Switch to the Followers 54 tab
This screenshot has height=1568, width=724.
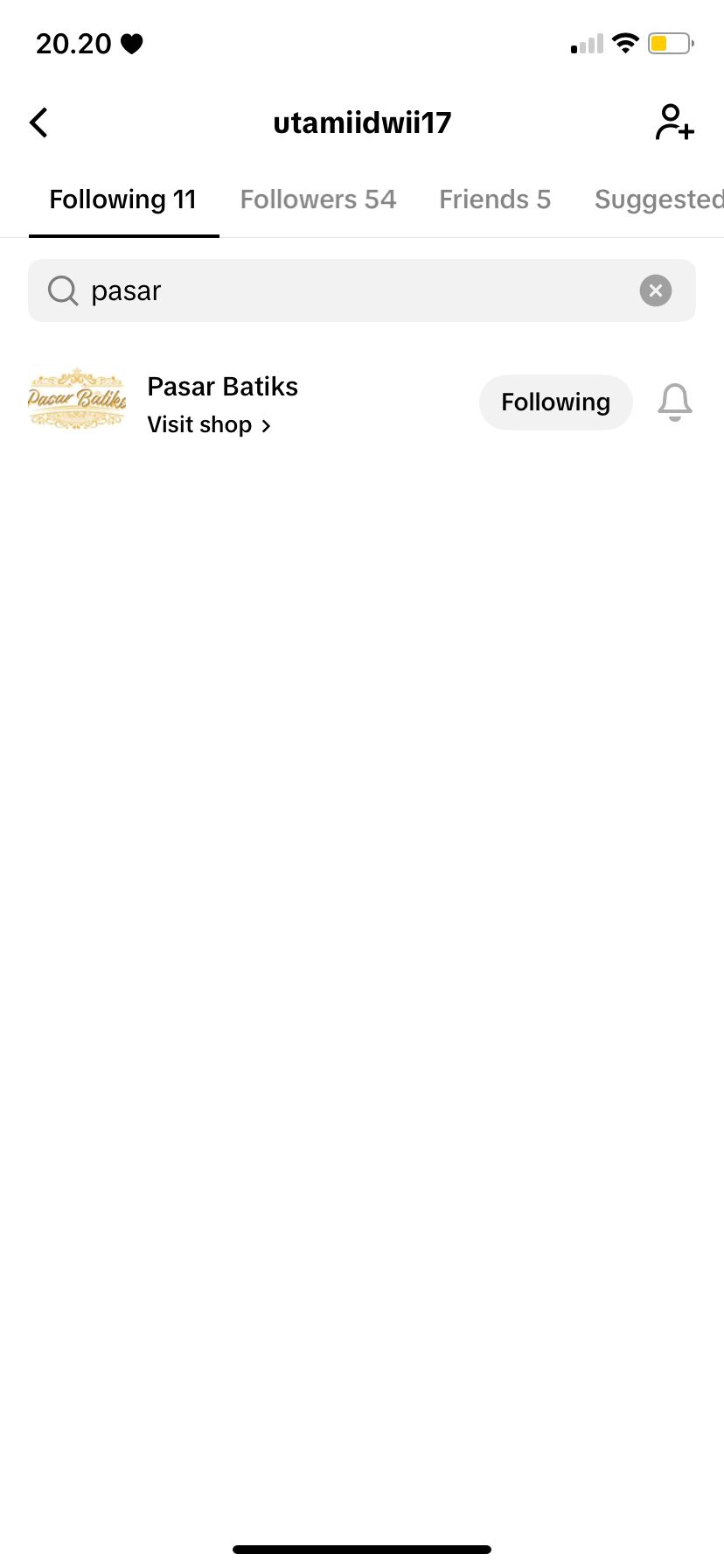point(318,199)
